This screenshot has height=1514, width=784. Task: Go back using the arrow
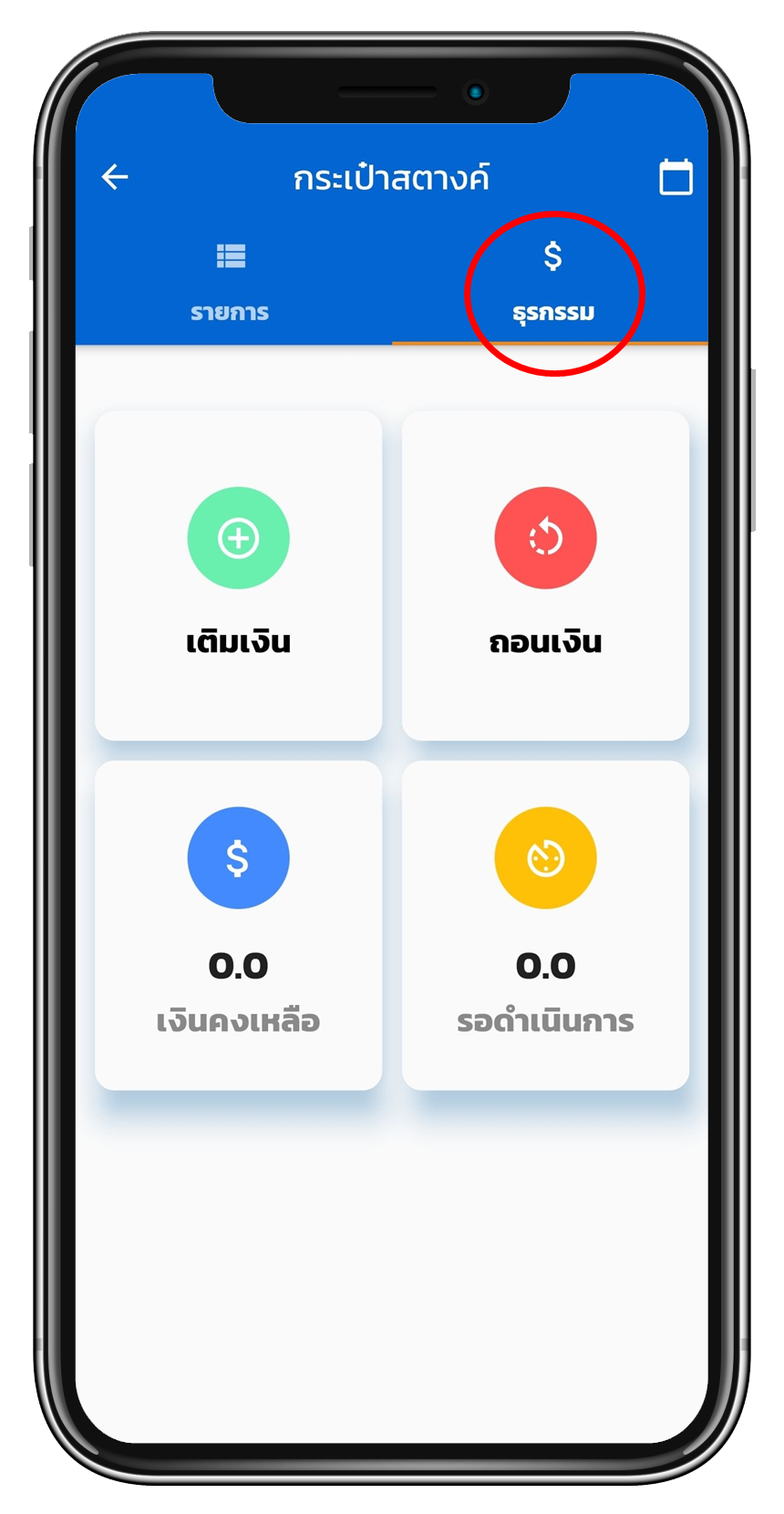(115, 177)
